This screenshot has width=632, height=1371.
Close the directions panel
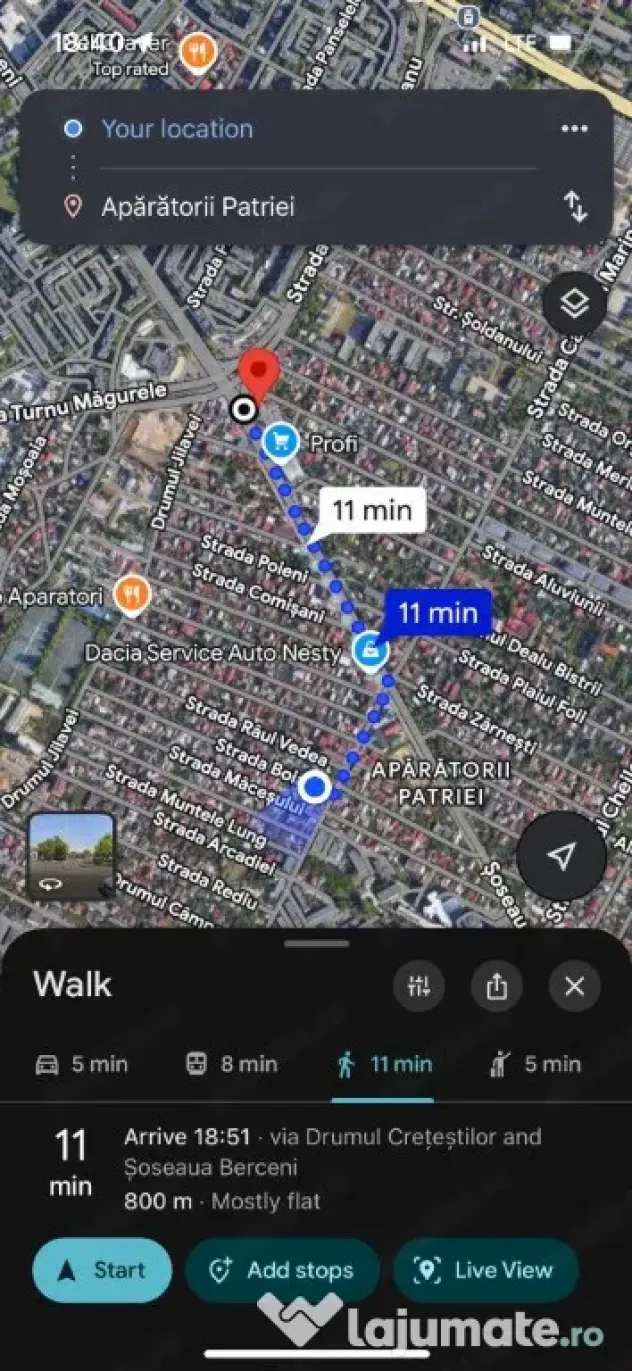point(574,987)
